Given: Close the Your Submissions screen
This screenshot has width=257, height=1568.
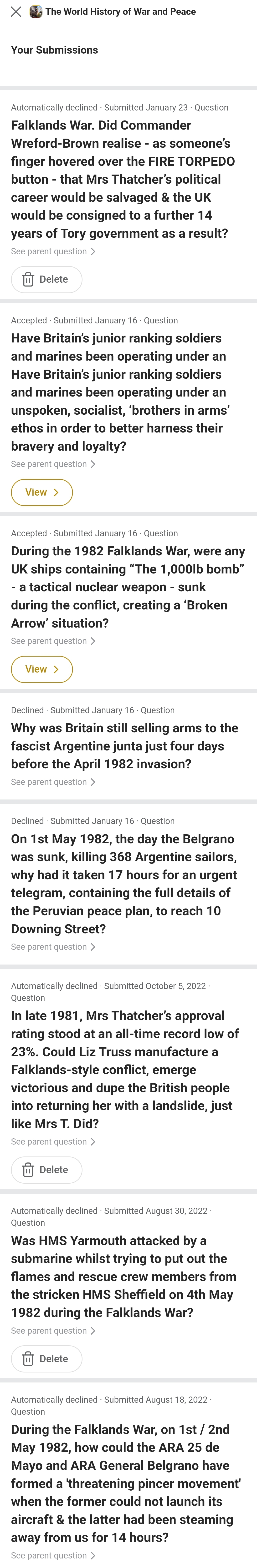Looking at the screenshot, I should coord(16,12).
